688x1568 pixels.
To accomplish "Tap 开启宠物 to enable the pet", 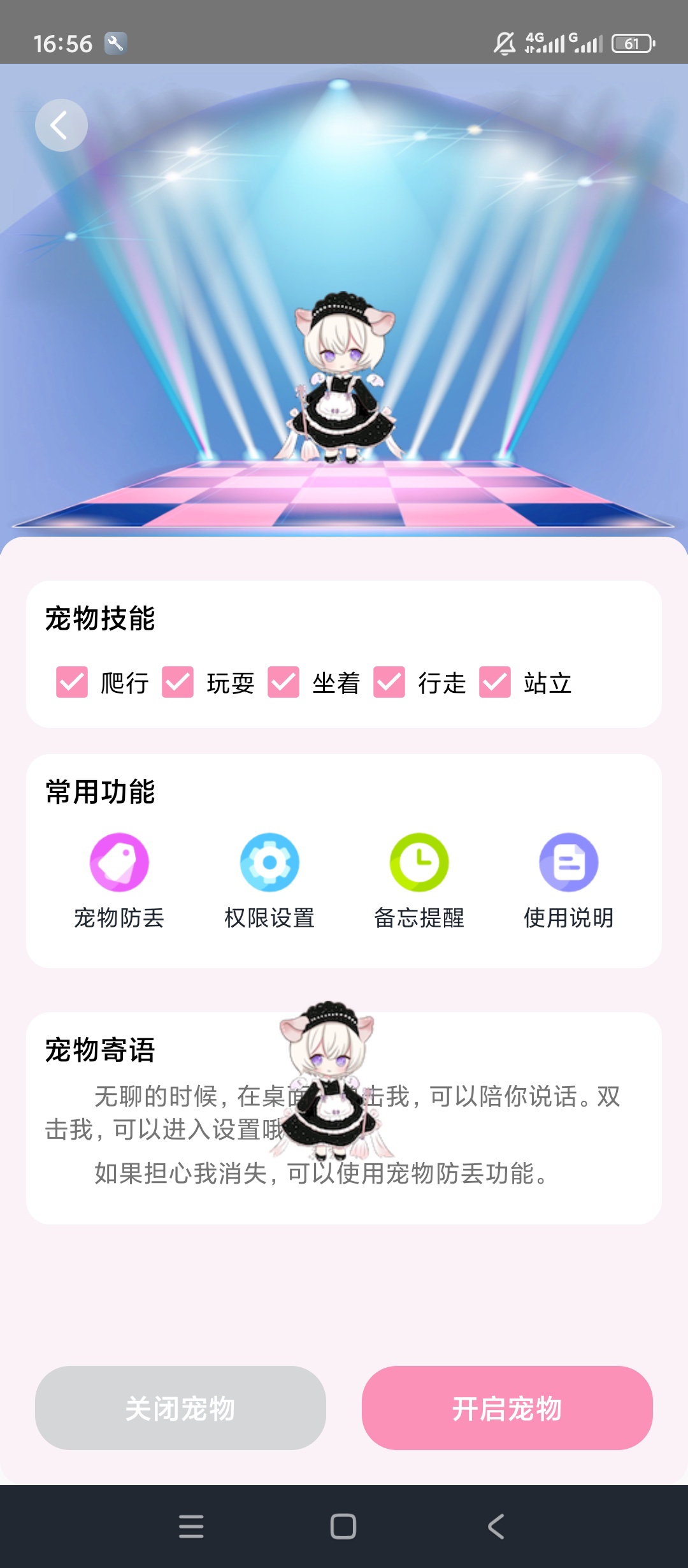I will point(507,1408).
